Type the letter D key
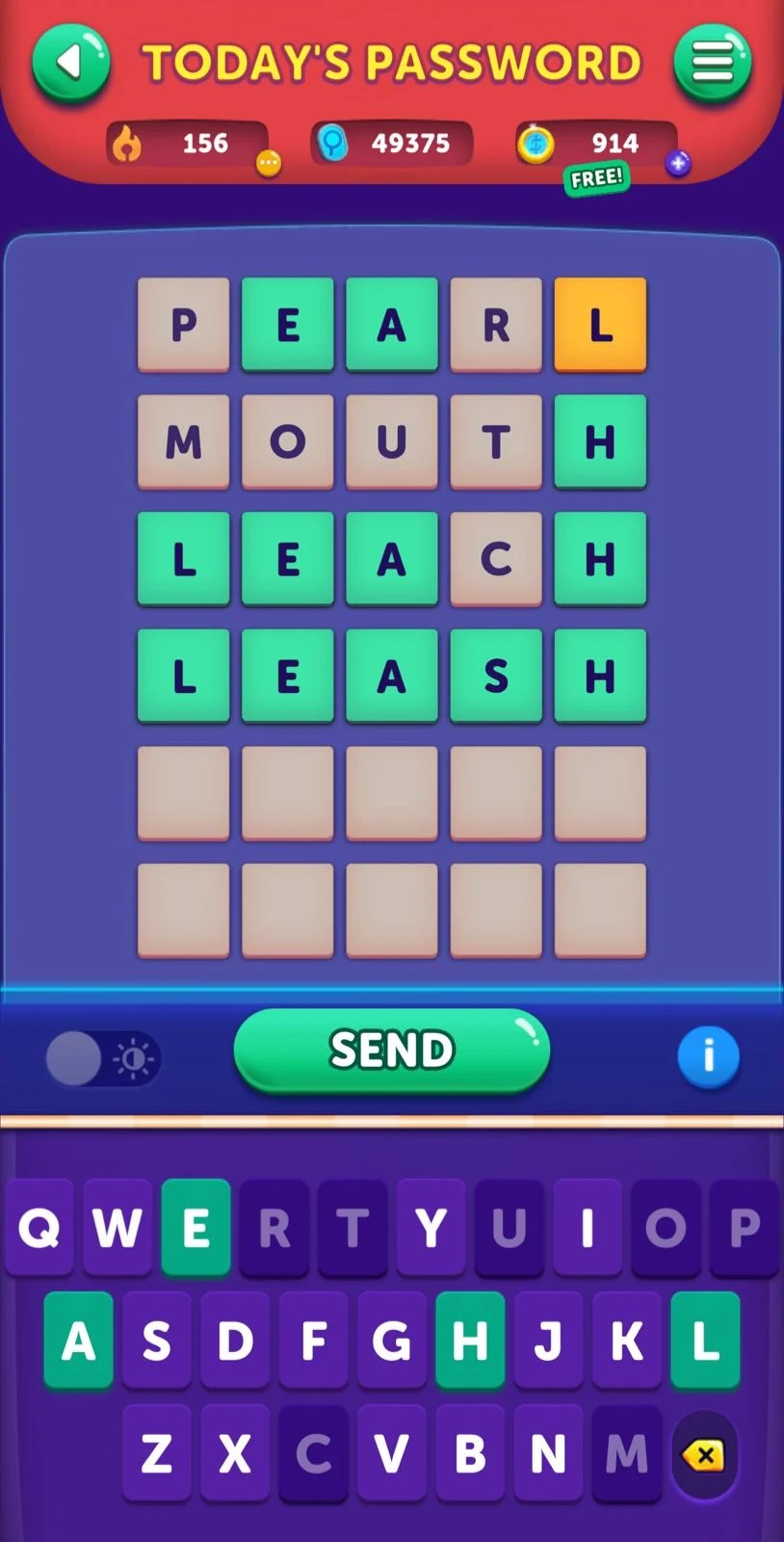The image size is (784, 1542). pos(235,1341)
